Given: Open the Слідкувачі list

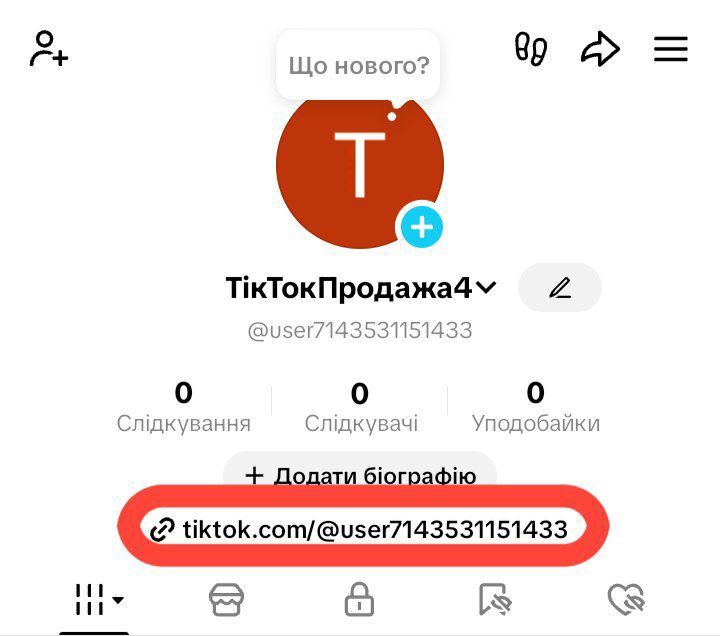Looking at the screenshot, I should (360, 407).
